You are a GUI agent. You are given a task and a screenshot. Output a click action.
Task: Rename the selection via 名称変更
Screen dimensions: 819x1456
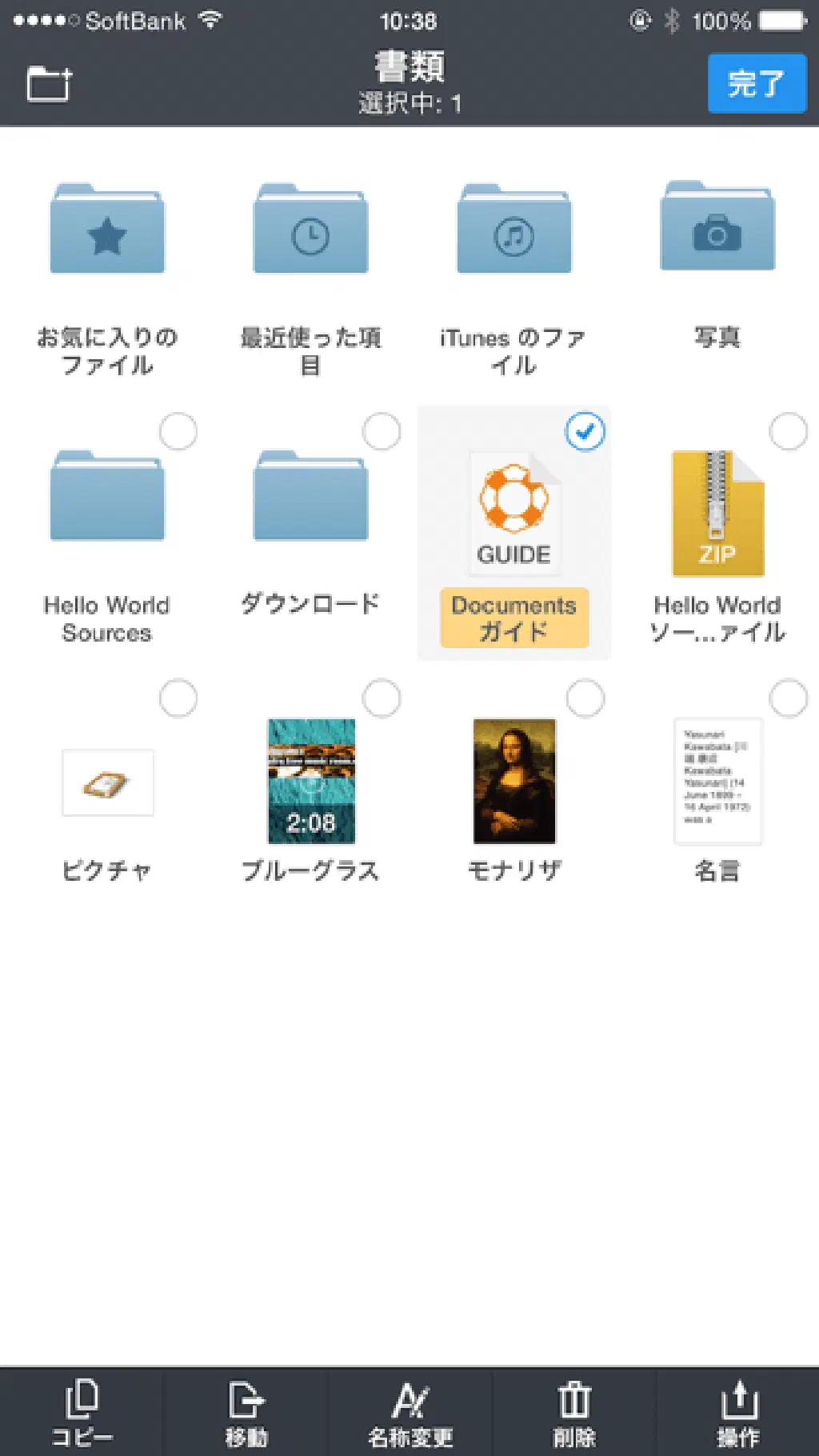[x=409, y=1412]
